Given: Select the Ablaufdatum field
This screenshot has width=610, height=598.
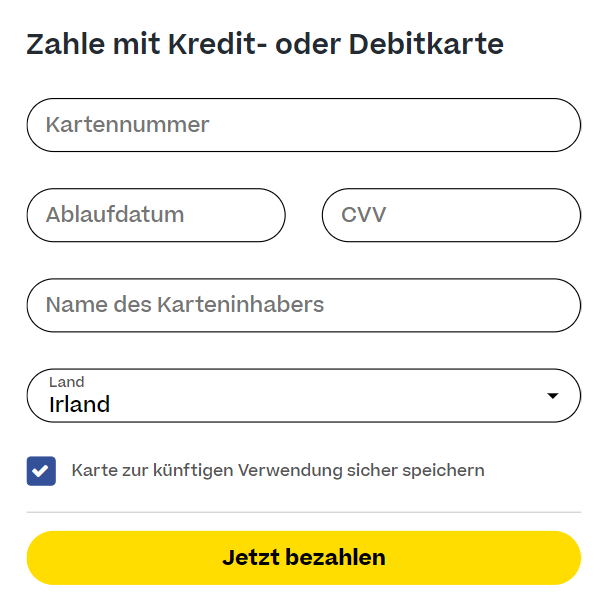Looking at the screenshot, I should pos(156,215).
